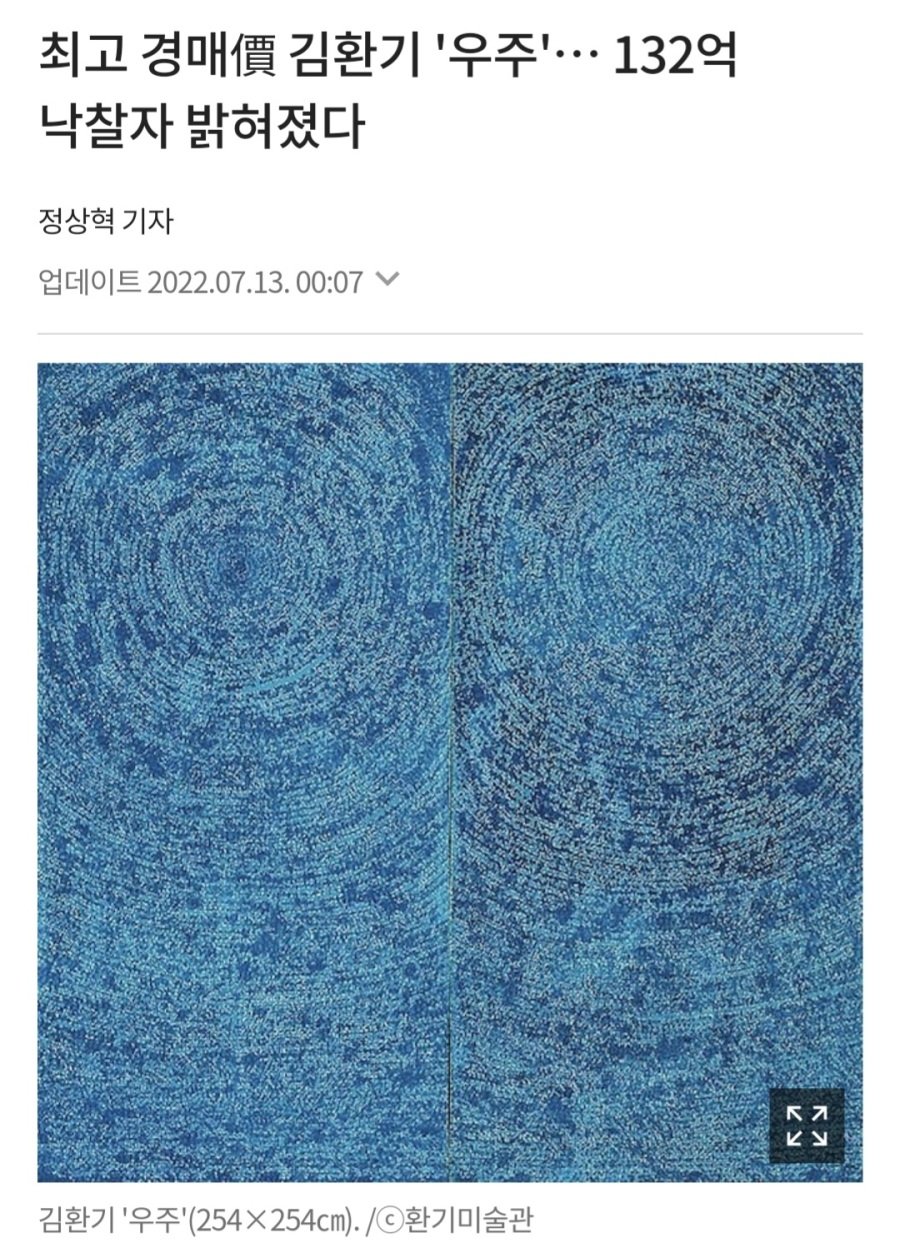Enlarge the painting image to fullscreen
900x1258 pixels.
[x=806, y=1125]
